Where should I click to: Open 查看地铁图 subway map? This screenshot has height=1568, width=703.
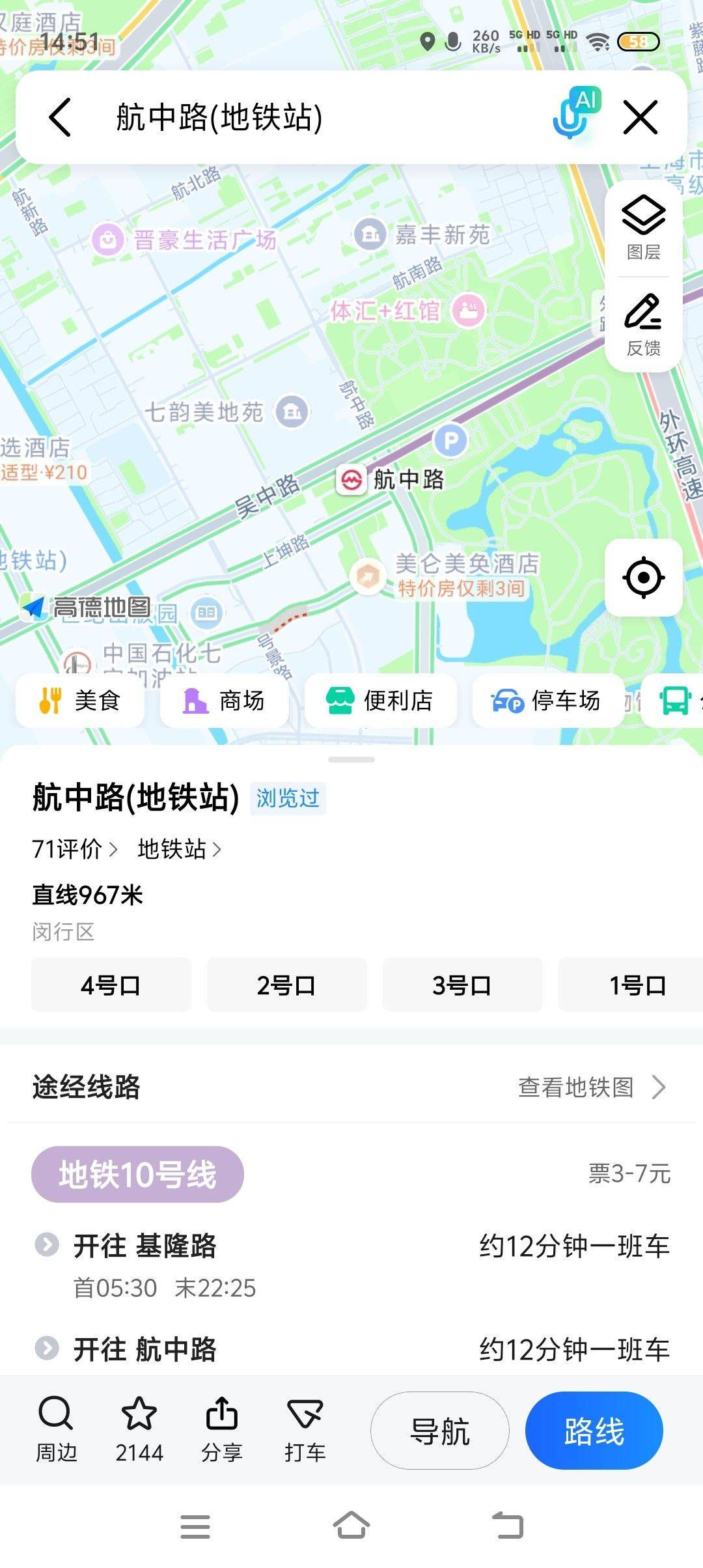tap(591, 1087)
